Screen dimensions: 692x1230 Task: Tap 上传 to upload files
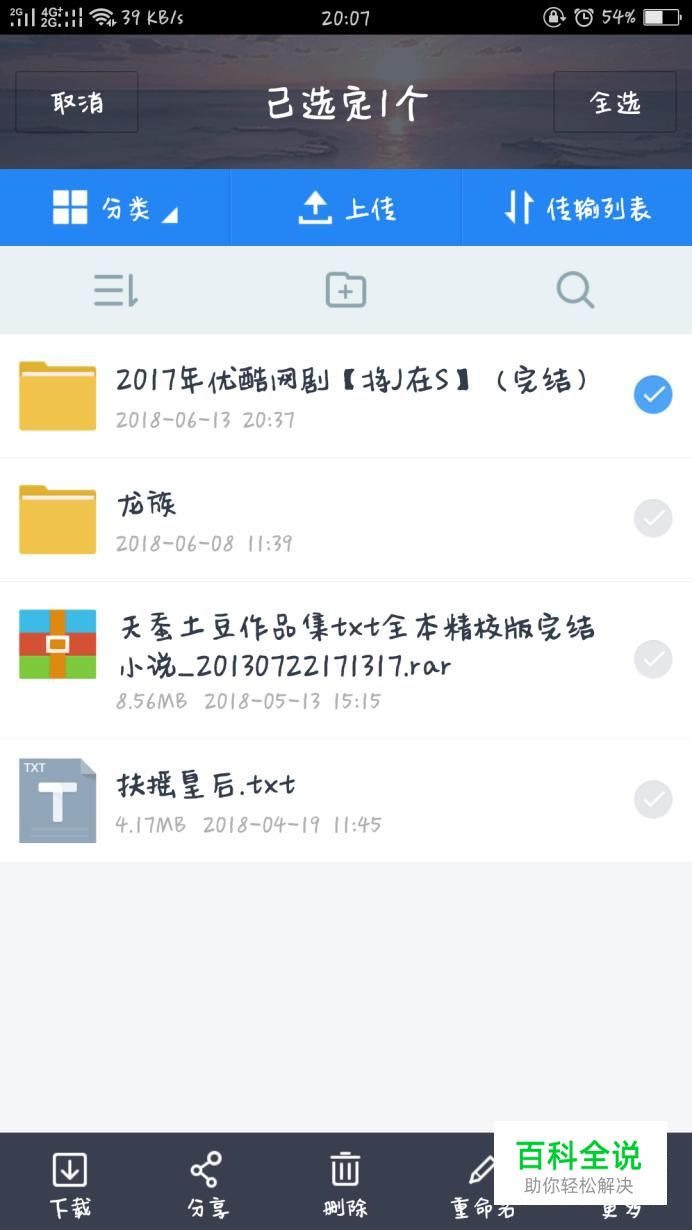[346, 208]
